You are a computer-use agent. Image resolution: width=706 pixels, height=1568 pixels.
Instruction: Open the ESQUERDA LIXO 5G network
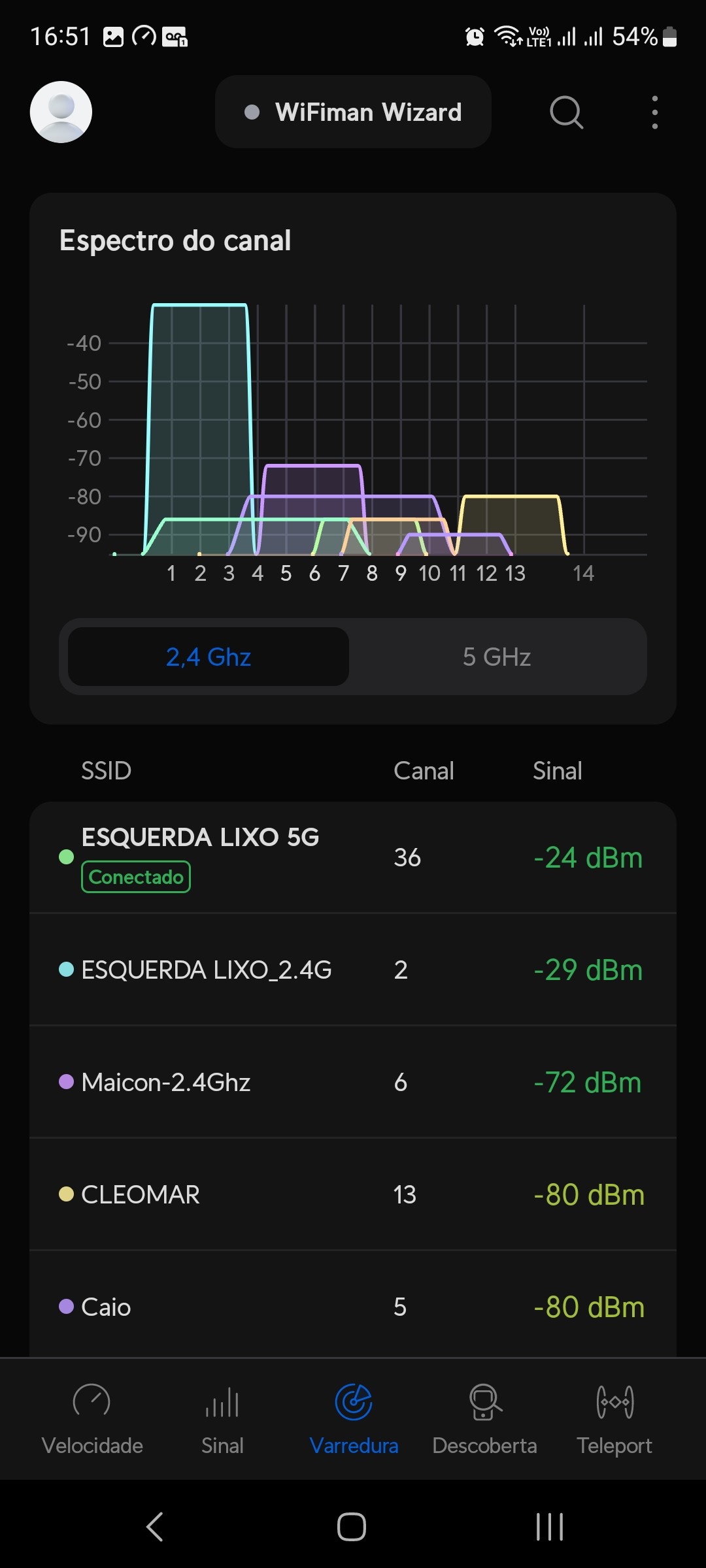click(x=353, y=857)
